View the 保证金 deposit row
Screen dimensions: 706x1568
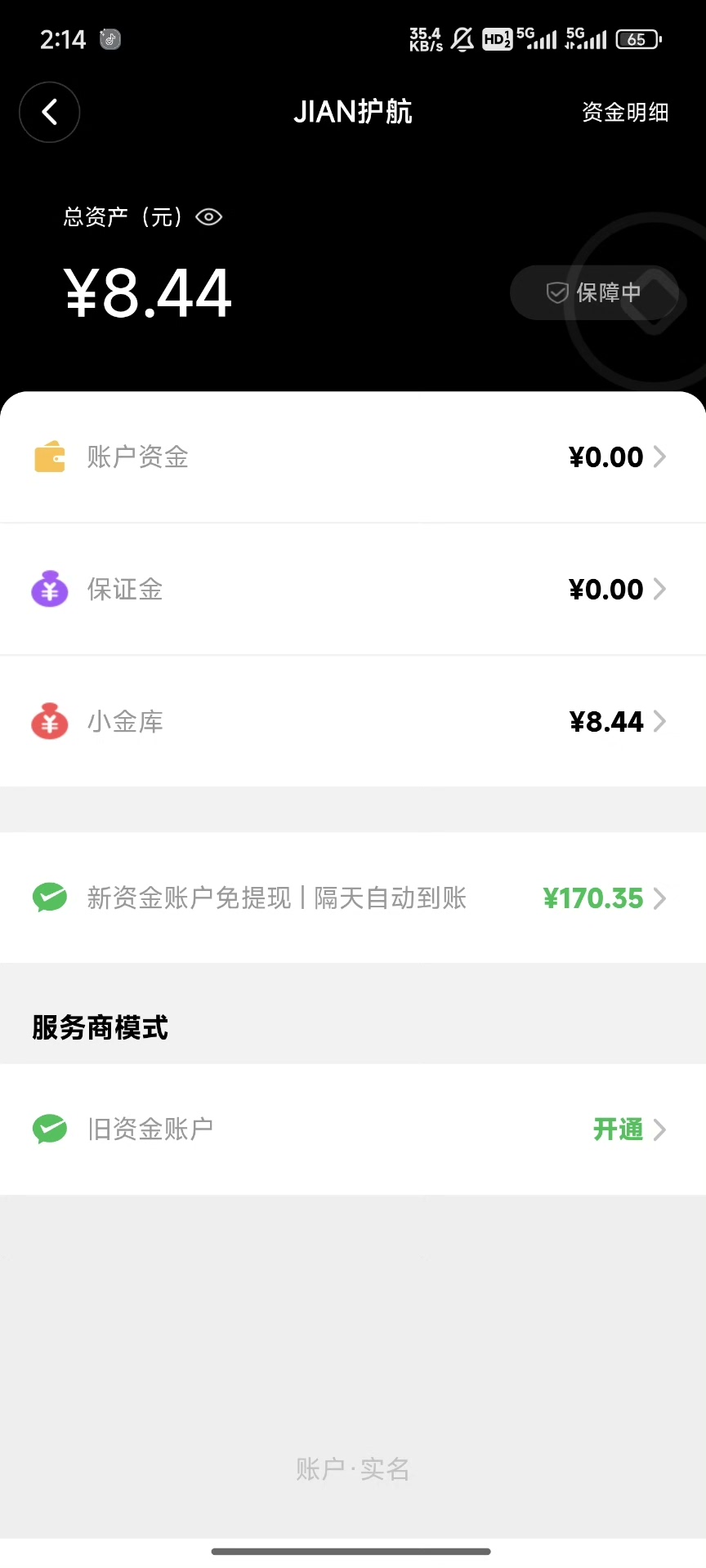coord(353,590)
